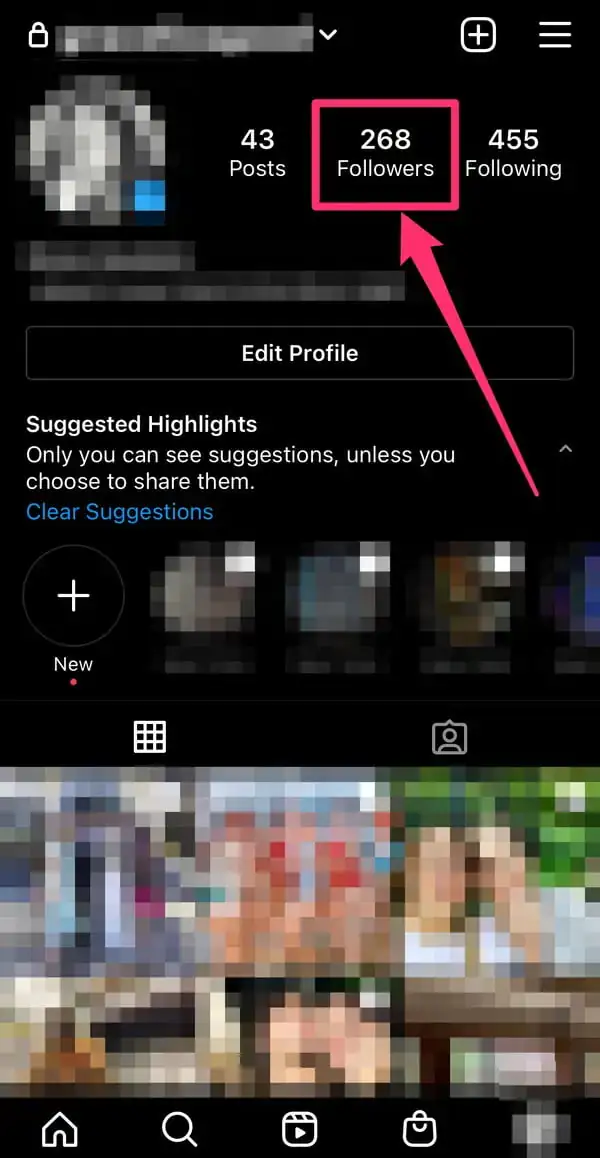Viewport: 600px width, 1158px height.
Task: View the 268 Followers list
Action: click(x=385, y=153)
